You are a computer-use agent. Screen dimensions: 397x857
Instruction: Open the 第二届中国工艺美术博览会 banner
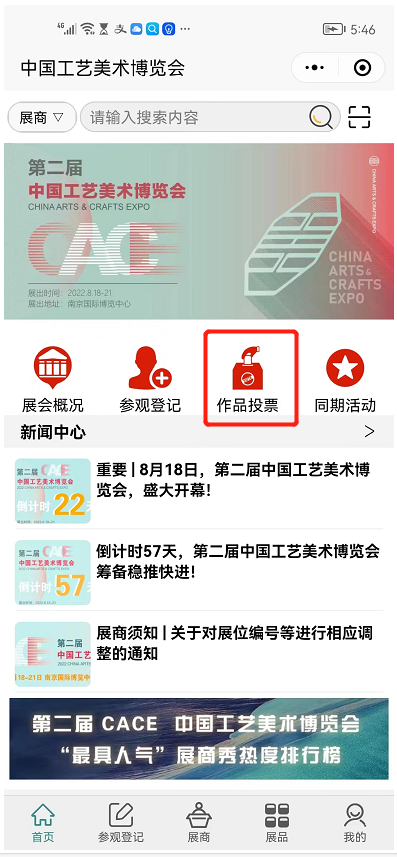coord(198,231)
